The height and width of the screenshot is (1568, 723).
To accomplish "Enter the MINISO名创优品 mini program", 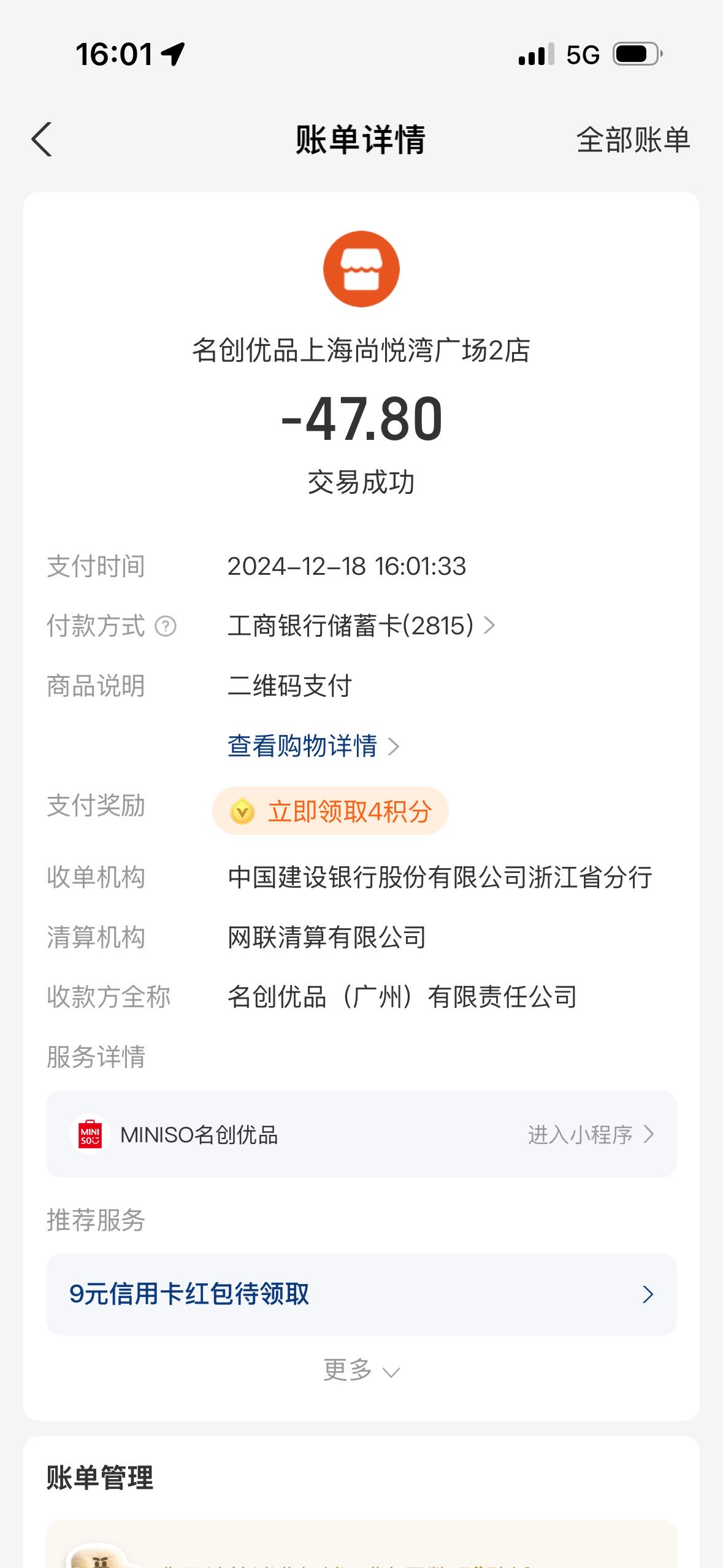I will (x=361, y=1134).
